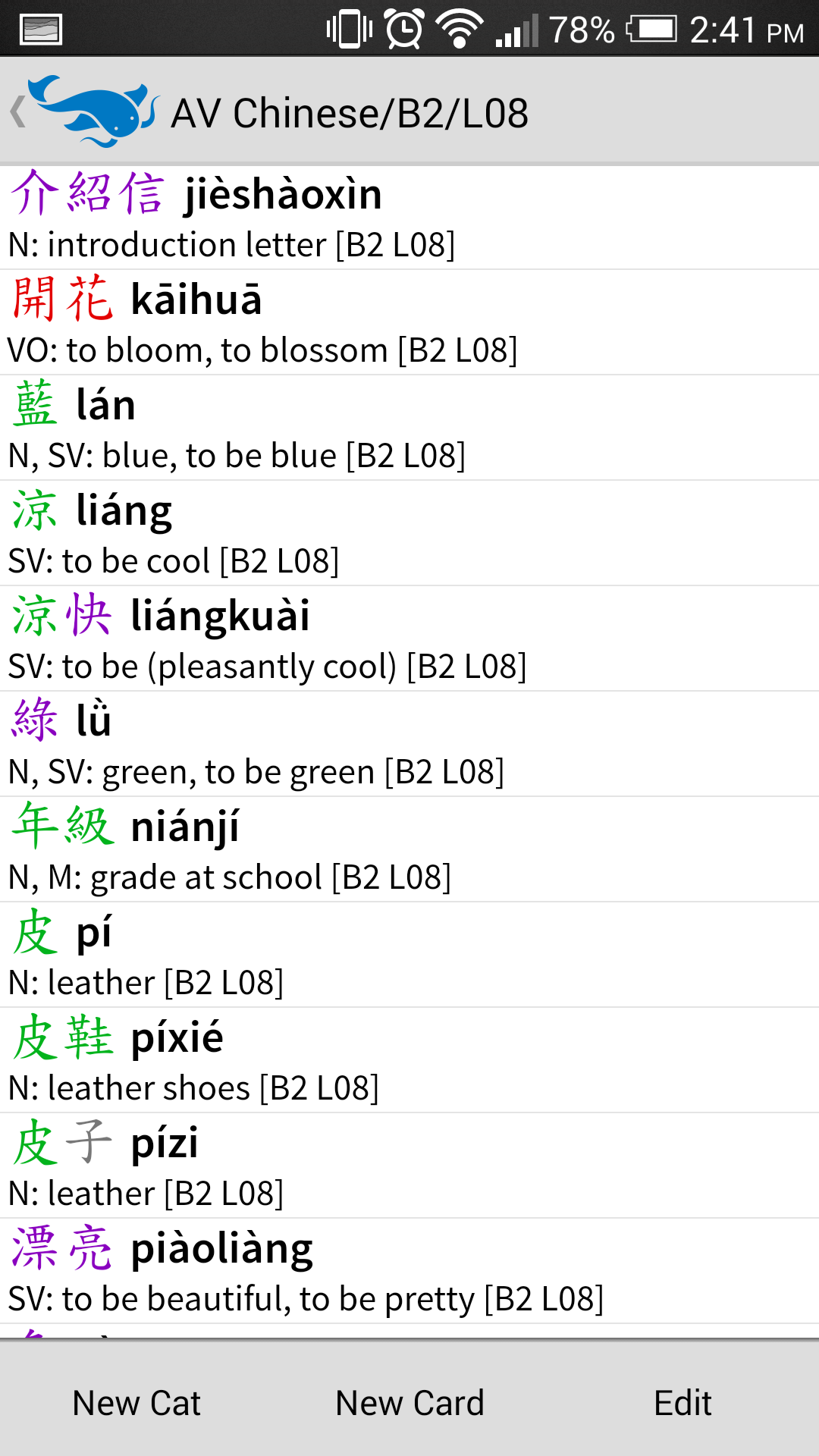View the piàoliàng card

tap(409, 1271)
